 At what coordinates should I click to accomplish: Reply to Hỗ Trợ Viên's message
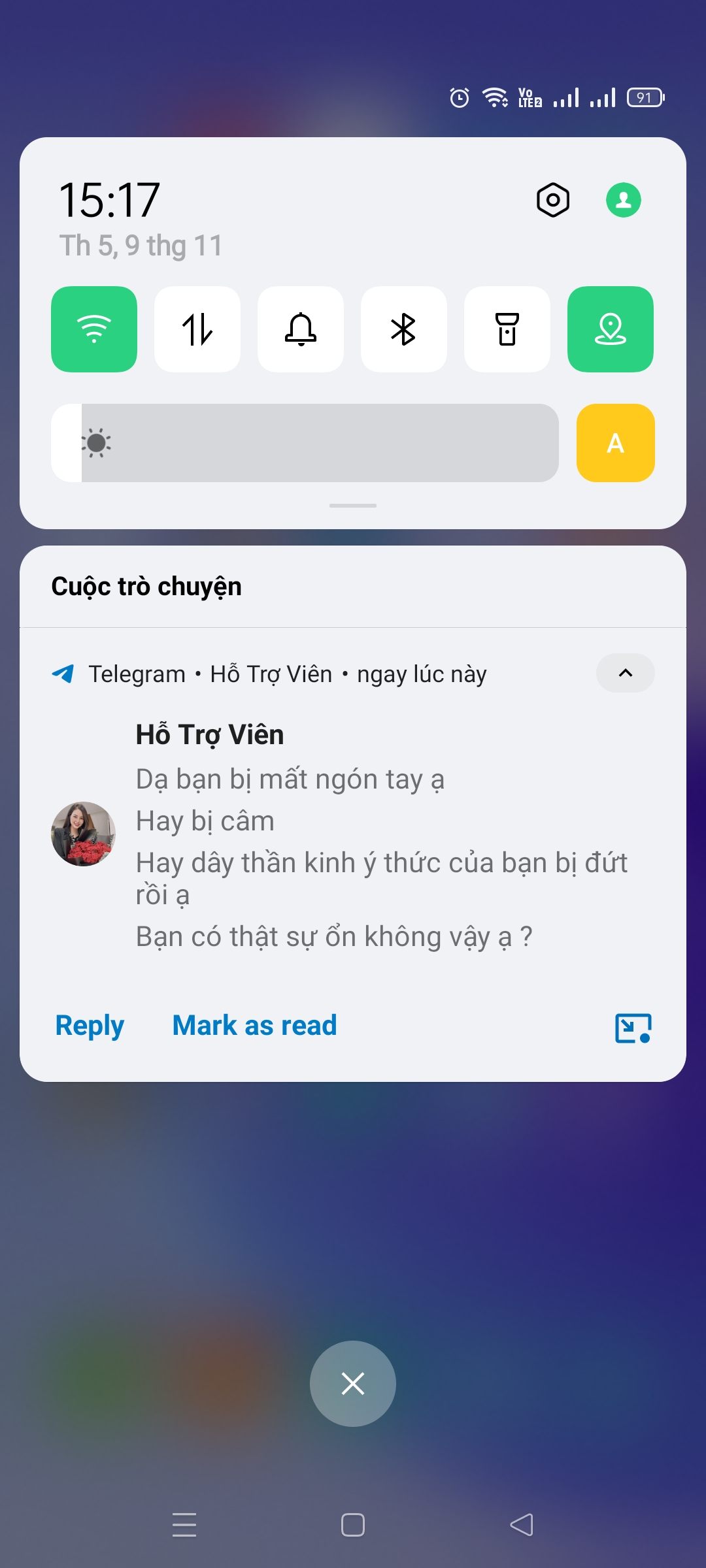pyautogui.click(x=90, y=1026)
